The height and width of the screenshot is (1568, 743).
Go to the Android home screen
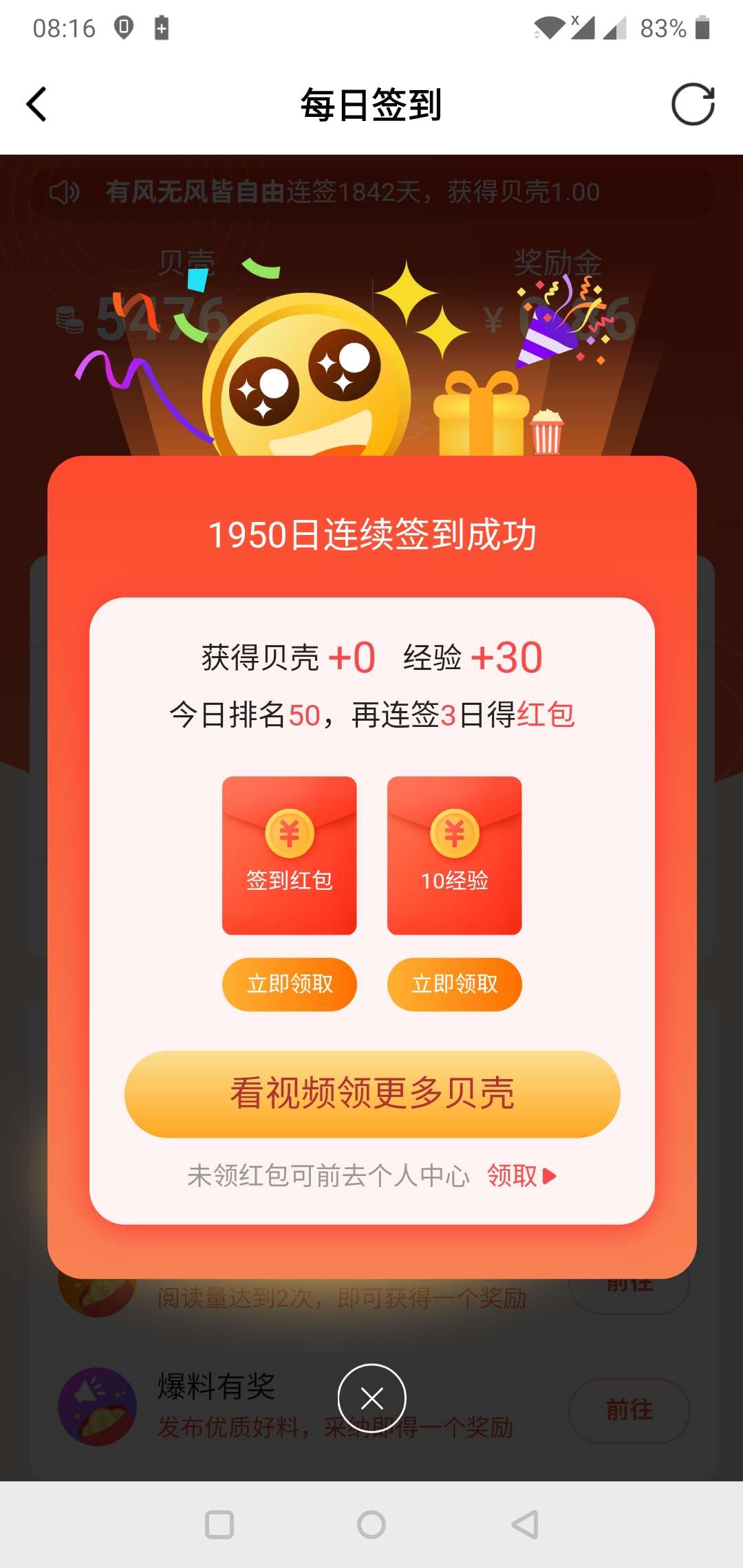pos(371,1525)
